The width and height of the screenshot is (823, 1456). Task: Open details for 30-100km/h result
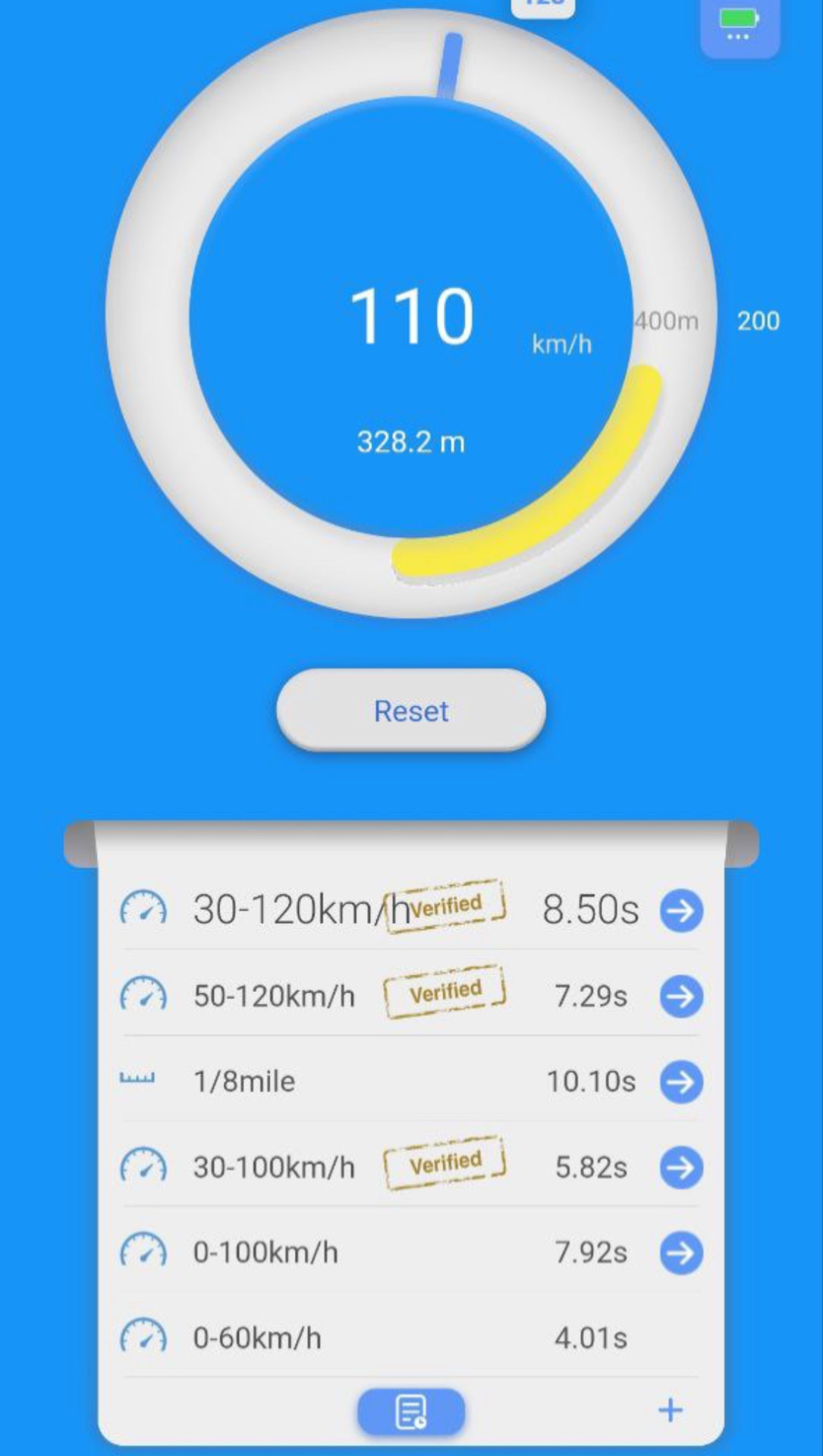[x=681, y=1167]
